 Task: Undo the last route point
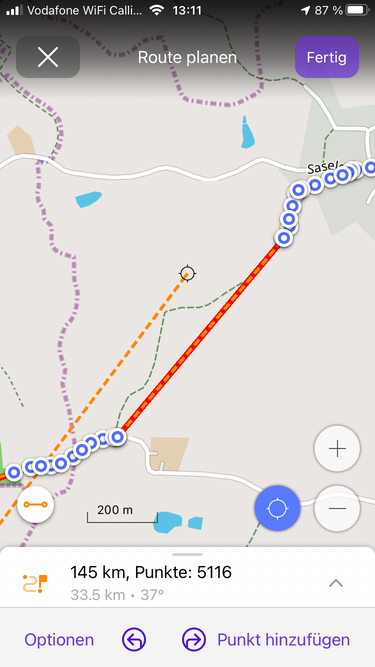pos(134,640)
